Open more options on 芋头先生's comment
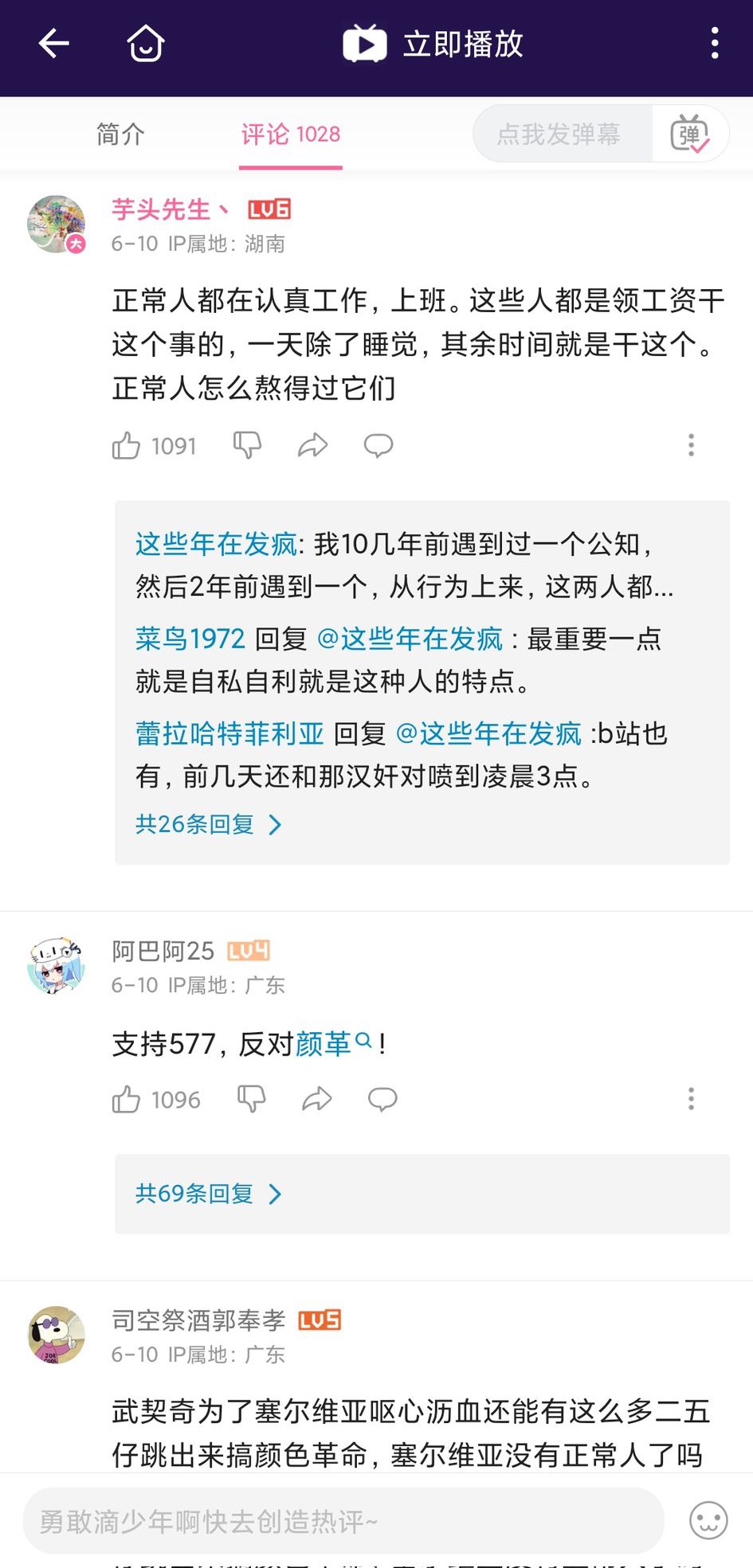Image resolution: width=753 pixels, height=1568 pixels. pyautogui.click(x=691, y=445)
